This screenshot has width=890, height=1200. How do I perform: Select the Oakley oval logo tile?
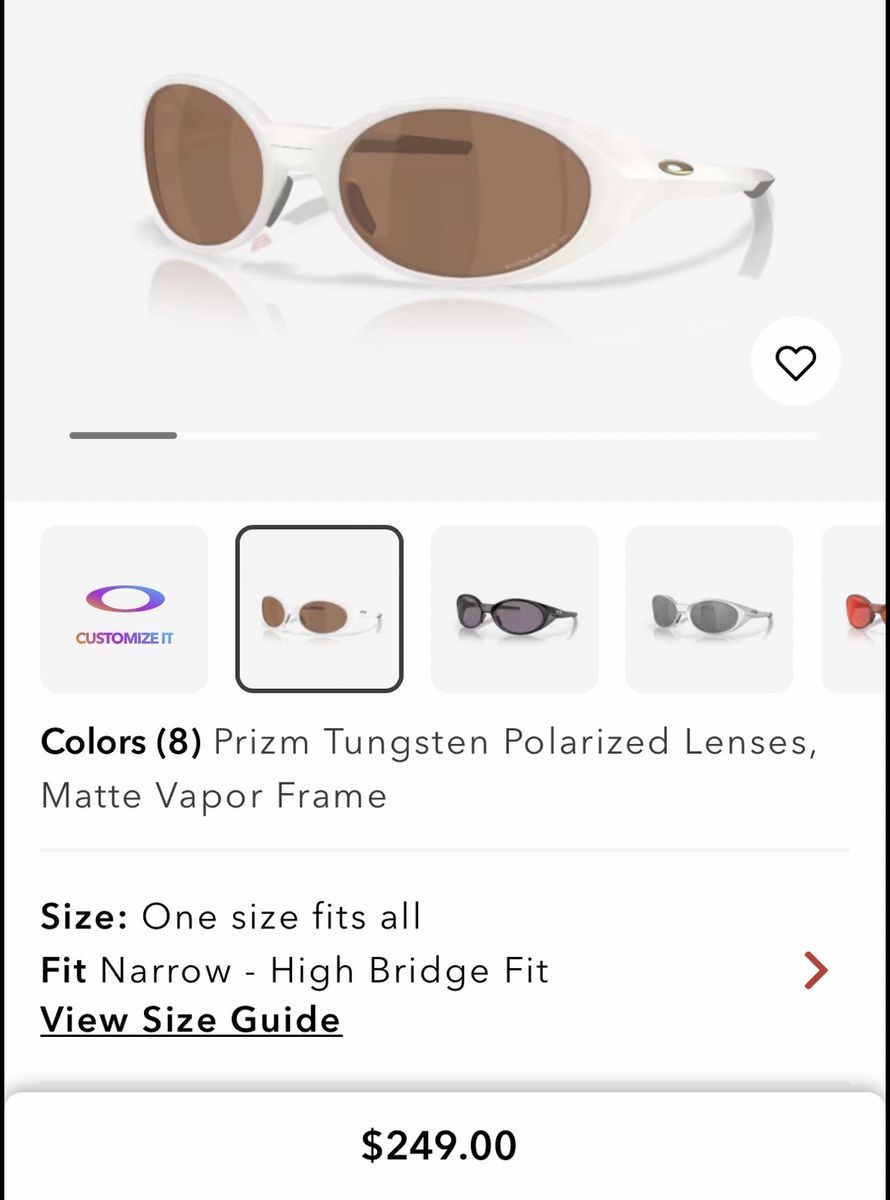click(123, 597)
